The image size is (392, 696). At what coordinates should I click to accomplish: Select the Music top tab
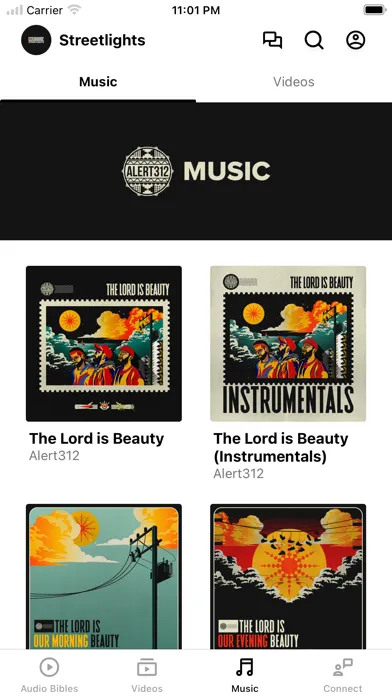click(x=98, y=82)
